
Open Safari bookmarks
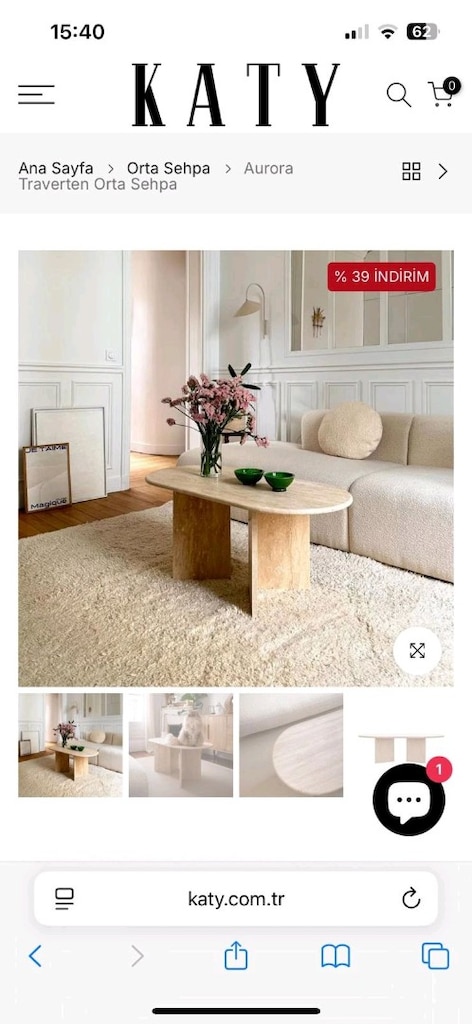click(x=336, y=957)
